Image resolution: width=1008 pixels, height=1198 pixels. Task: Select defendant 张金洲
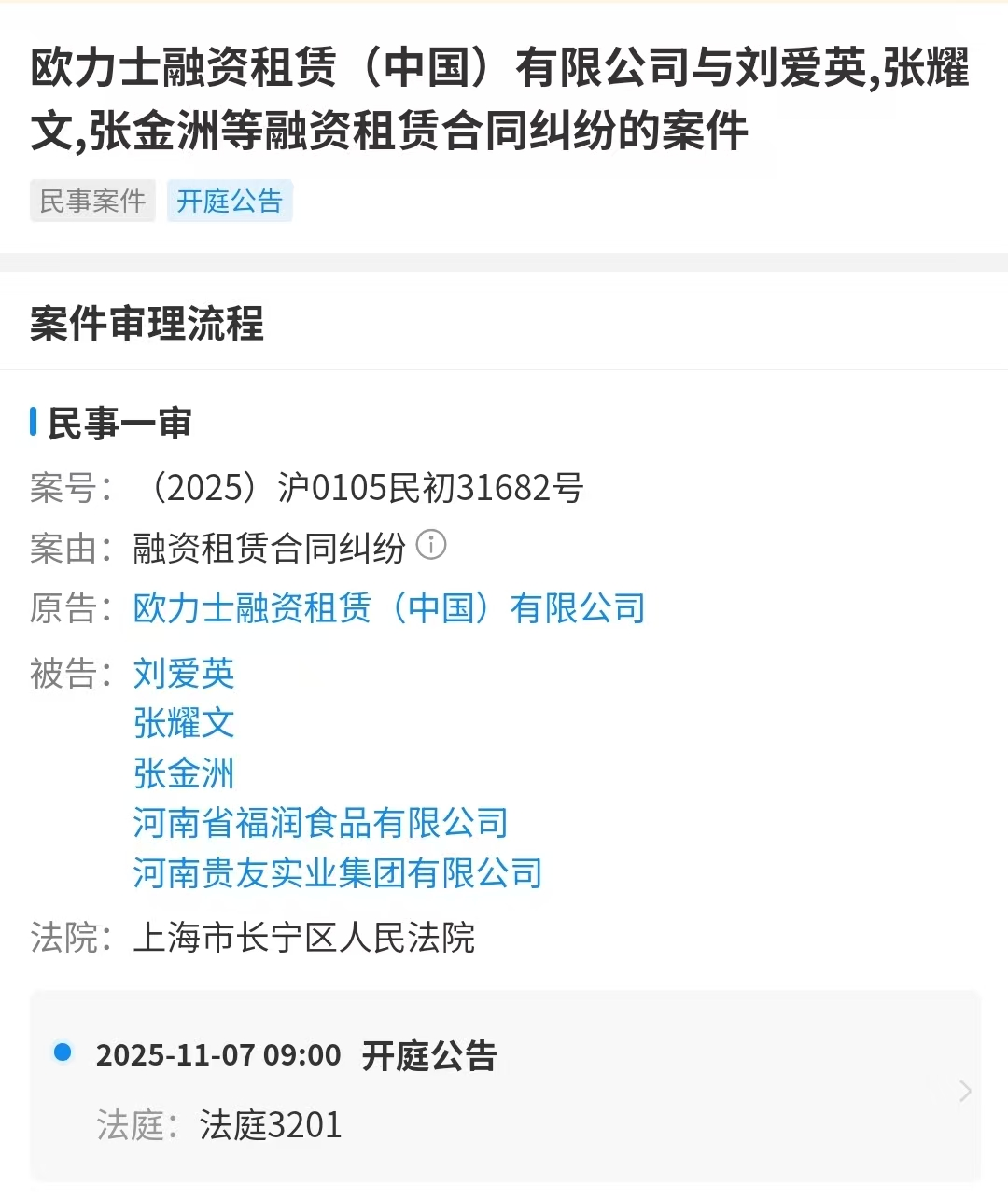click(184, 773)
